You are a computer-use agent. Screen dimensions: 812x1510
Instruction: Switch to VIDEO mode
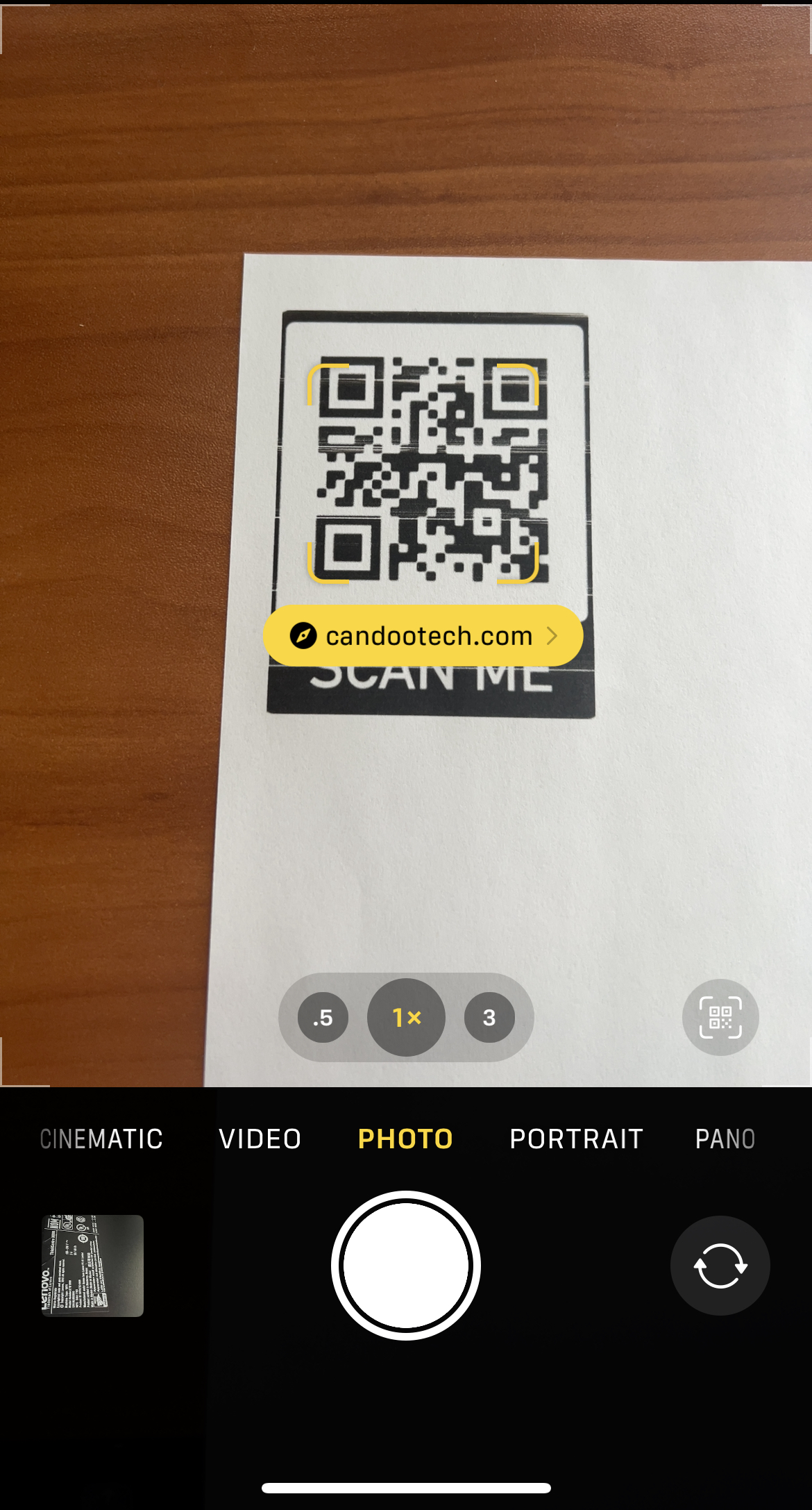pyautogui.click(x=260, y=1139)
